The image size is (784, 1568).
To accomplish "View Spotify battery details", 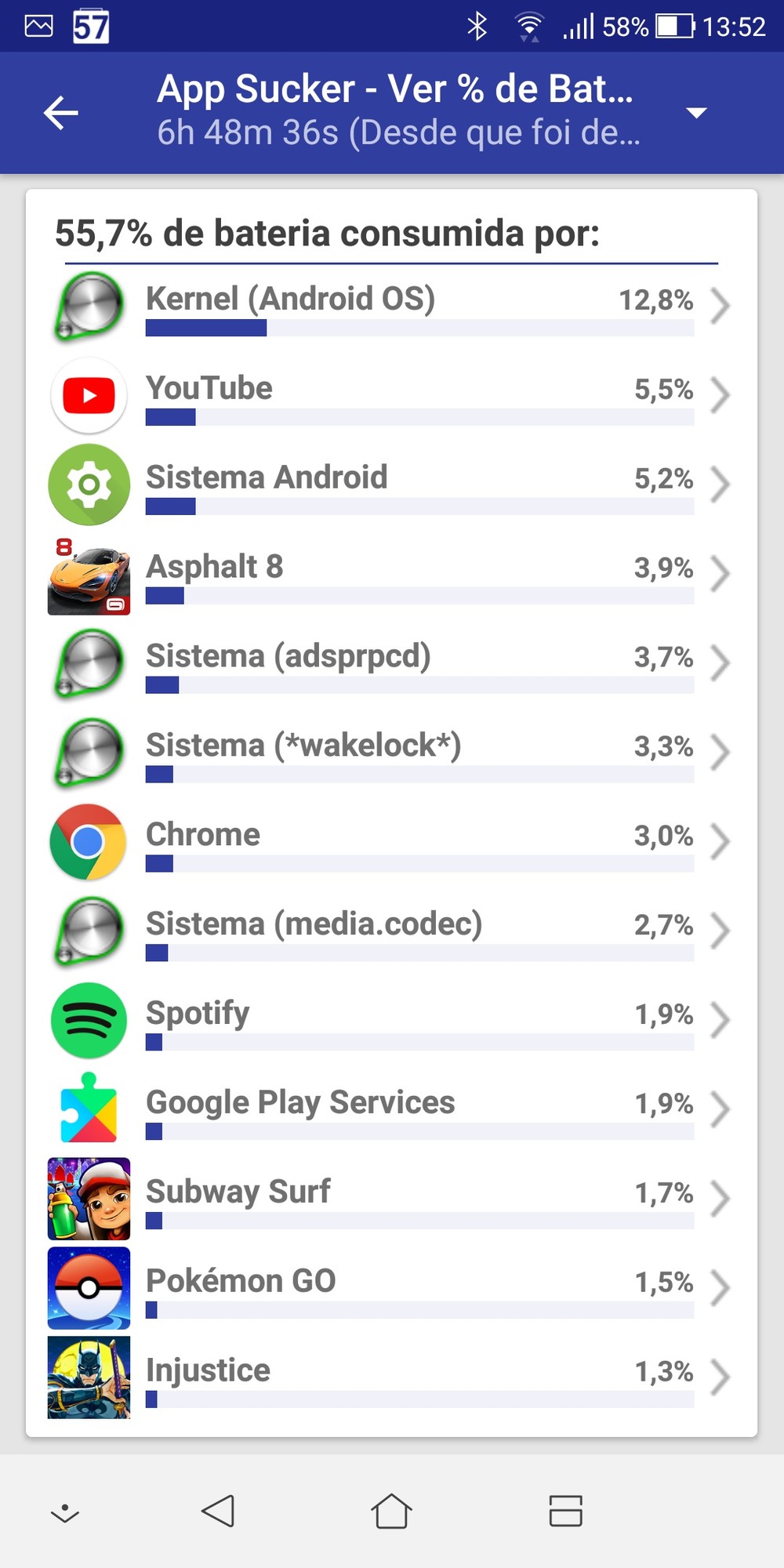I will (x=392, y=1022).
